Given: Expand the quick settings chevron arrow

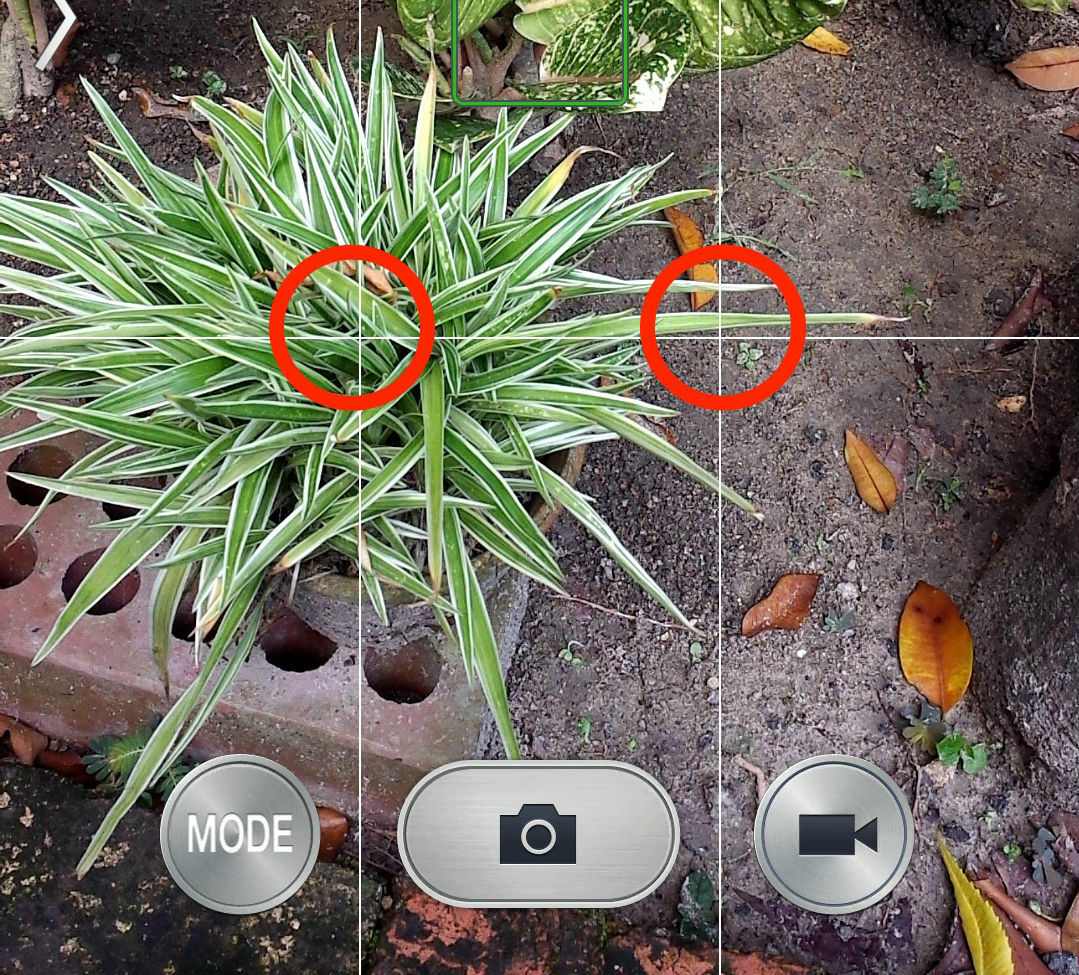Looking at the screenshot, I should [60, 30].
